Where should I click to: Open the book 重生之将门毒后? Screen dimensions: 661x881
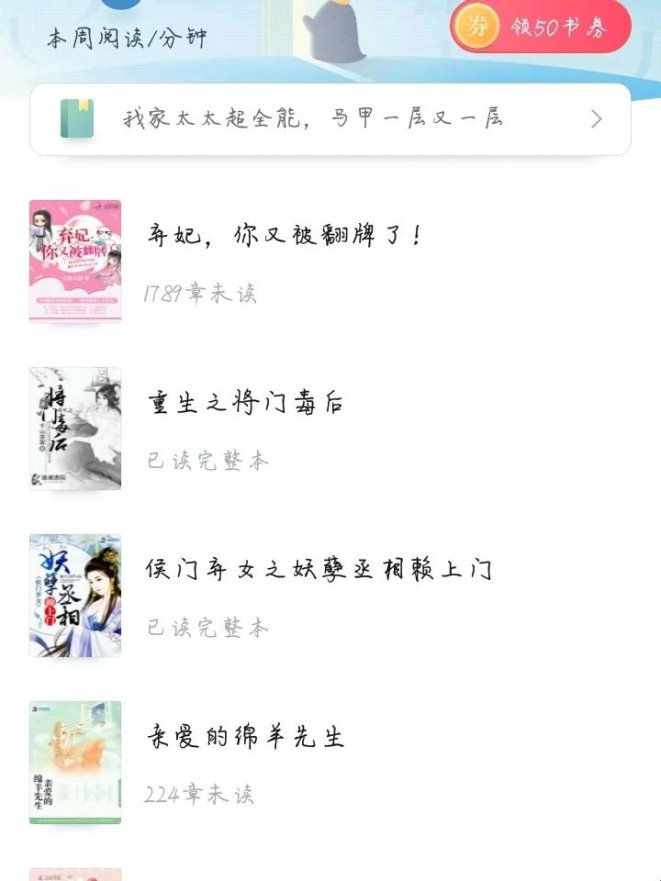coord(246,404)
